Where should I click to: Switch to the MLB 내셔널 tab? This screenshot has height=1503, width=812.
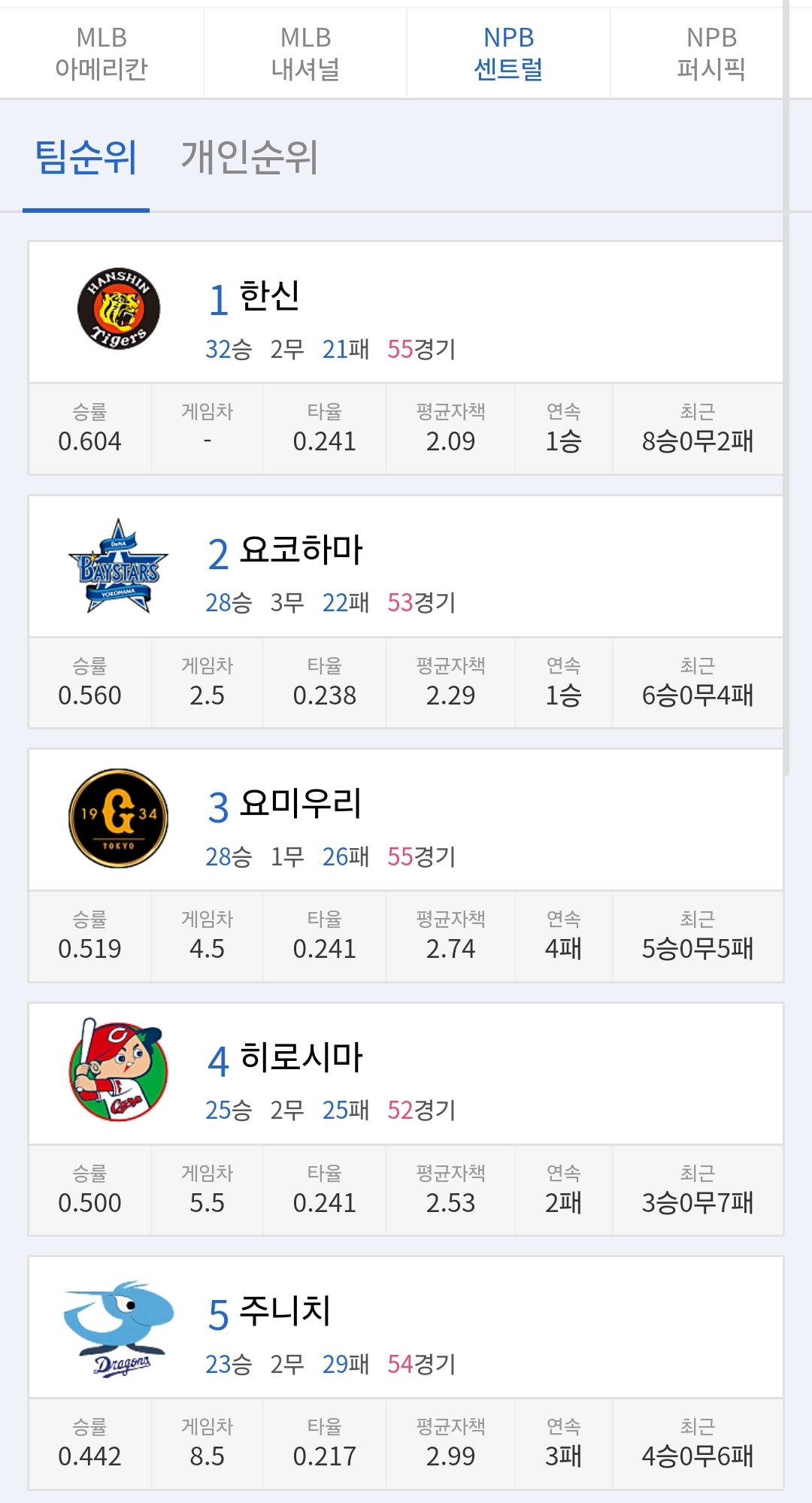305,53
